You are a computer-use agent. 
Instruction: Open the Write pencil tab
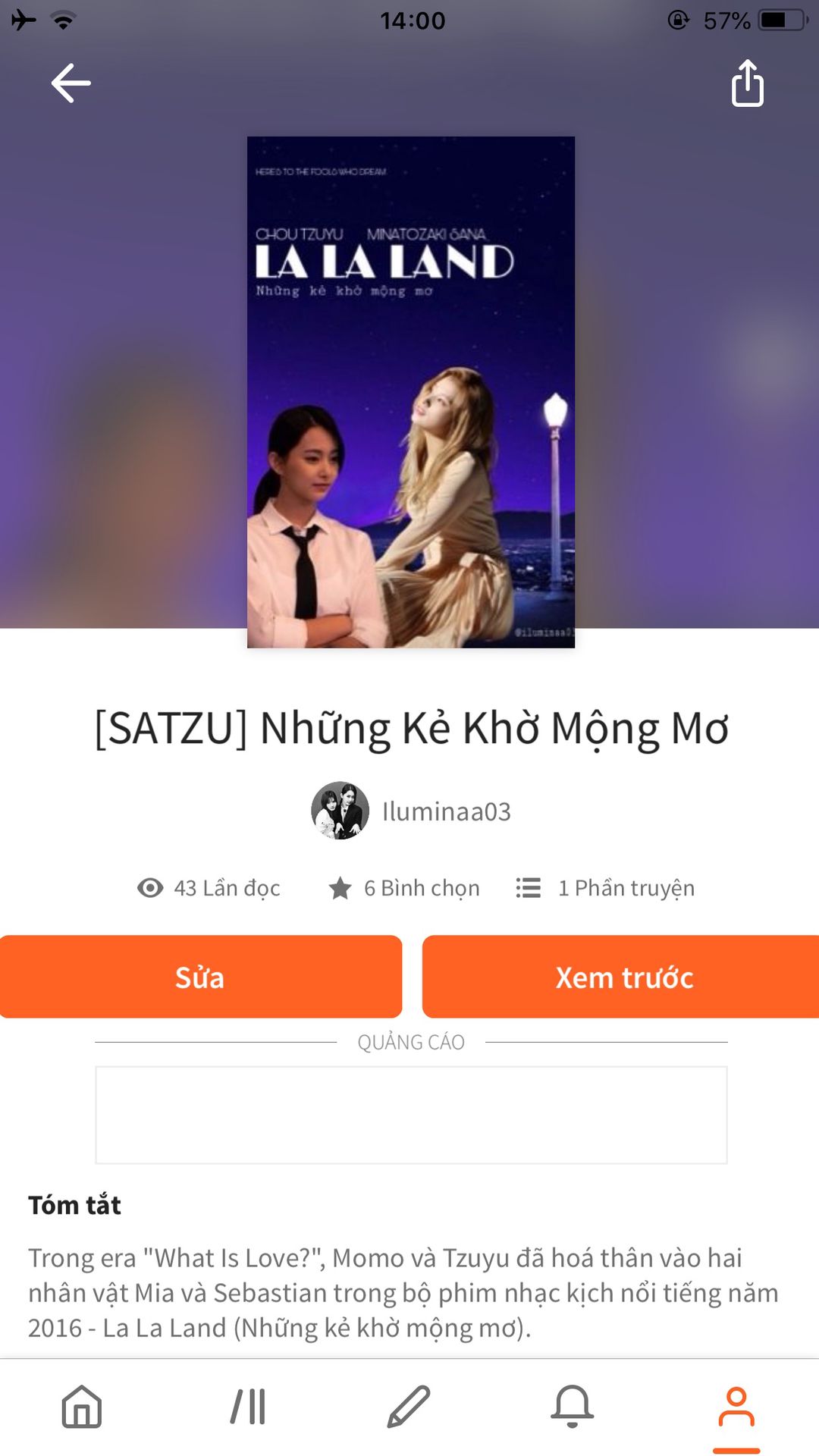coord(409,1407)
